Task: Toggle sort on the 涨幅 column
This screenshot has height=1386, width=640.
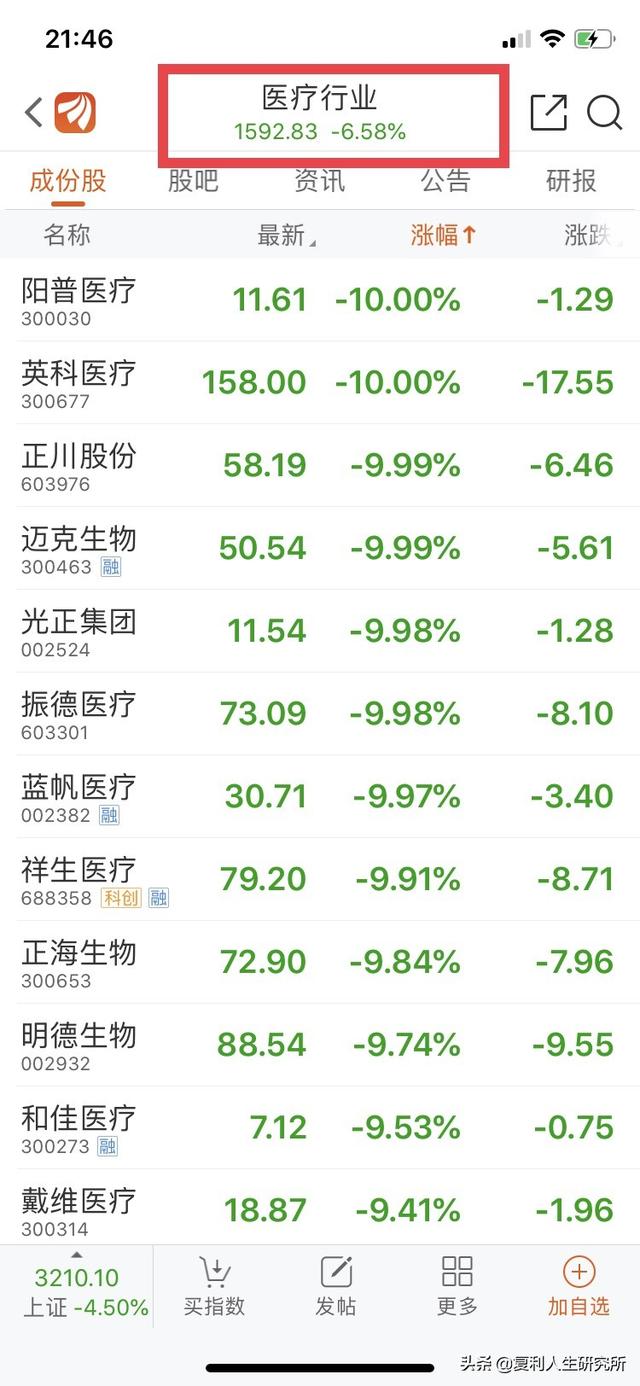Action: pos(444,235)
